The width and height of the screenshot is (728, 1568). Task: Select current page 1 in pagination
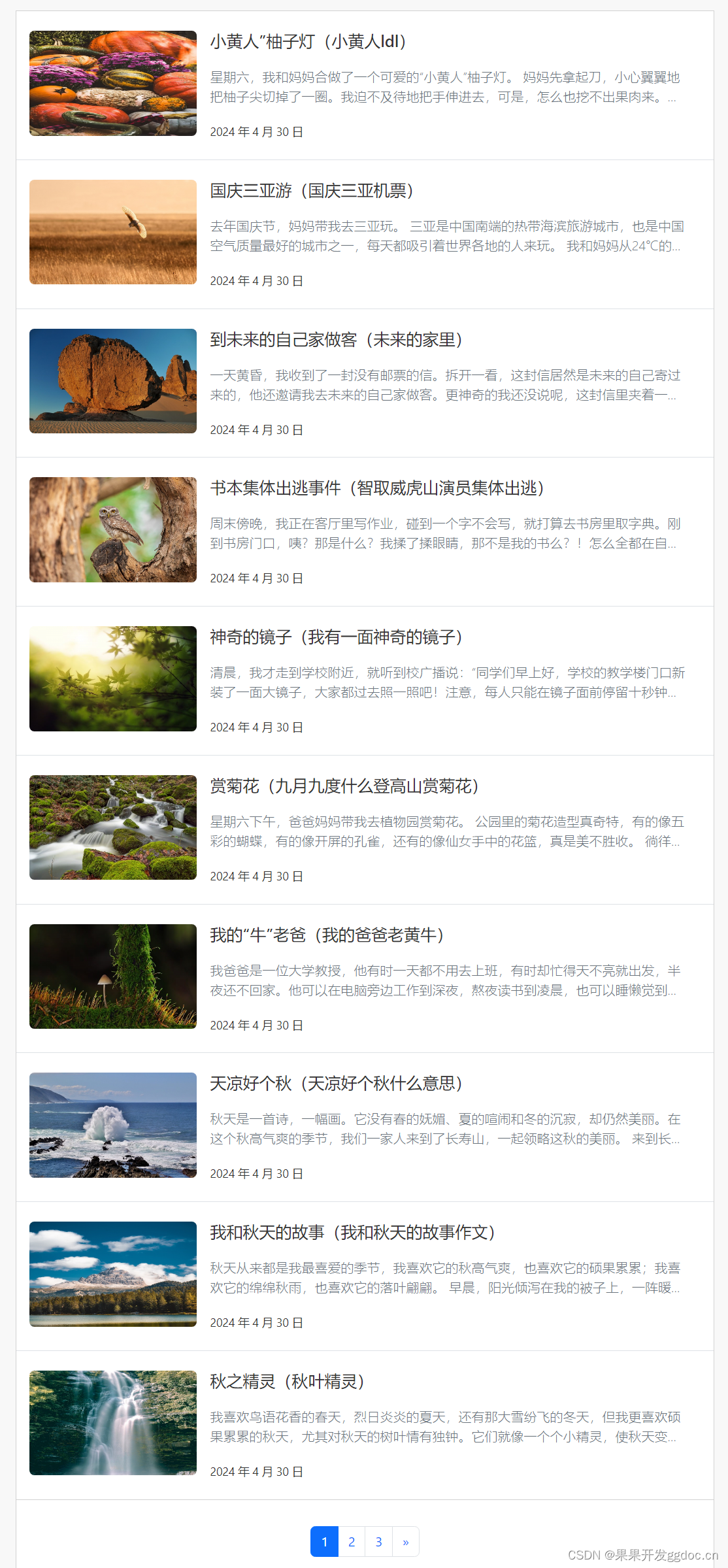pos(324,1542)
